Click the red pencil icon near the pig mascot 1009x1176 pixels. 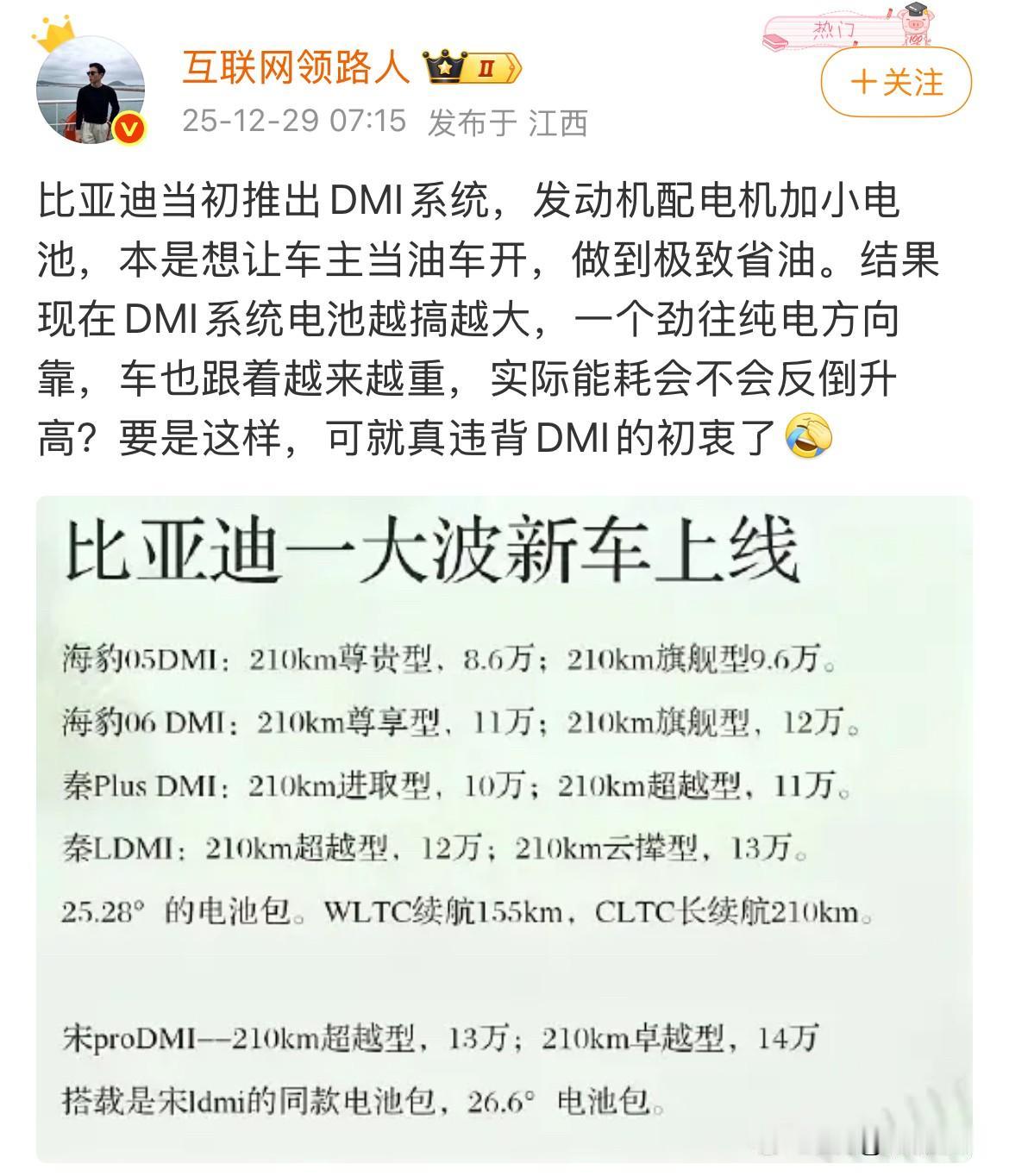click(x=889, y=13)
